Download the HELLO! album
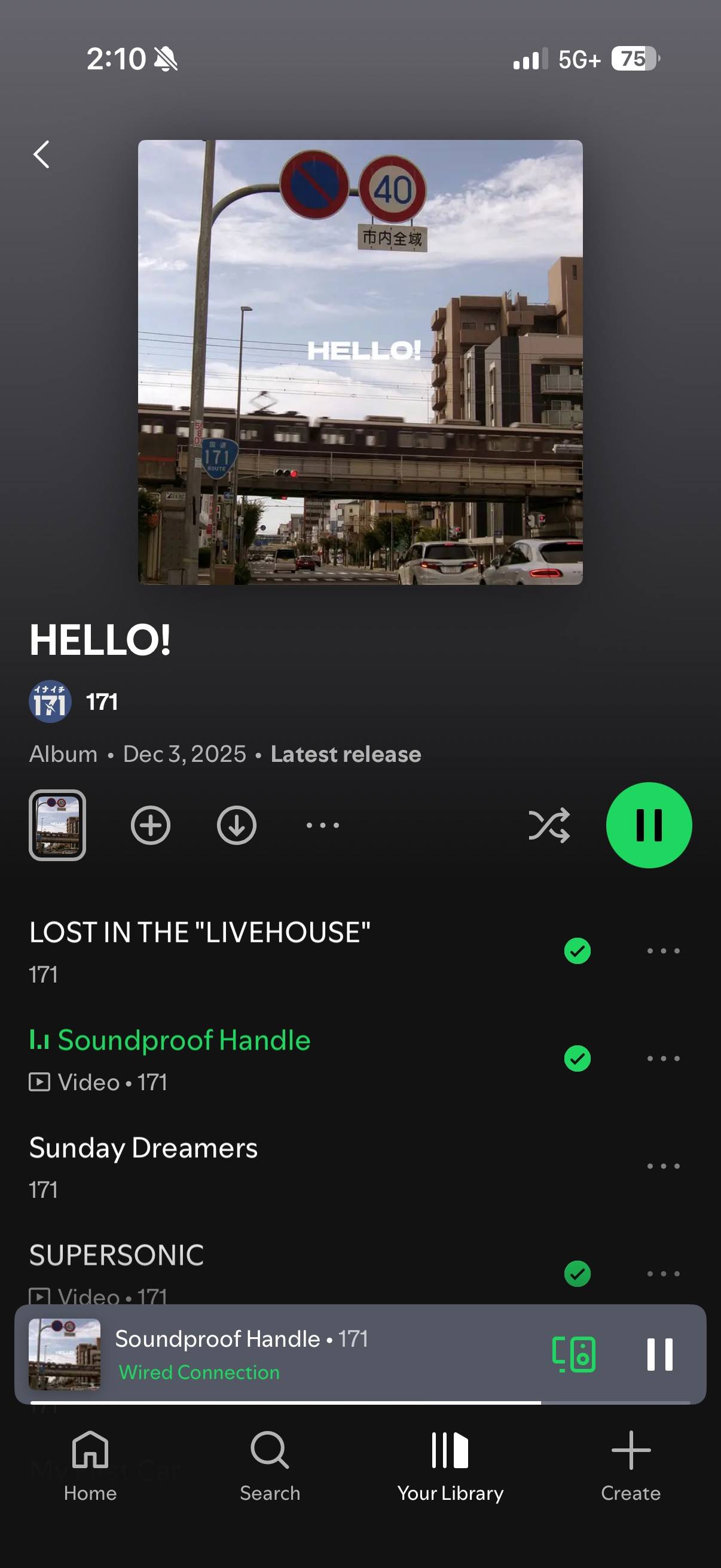This screenshot has height=1568, width=721. (x=236, y=825)
